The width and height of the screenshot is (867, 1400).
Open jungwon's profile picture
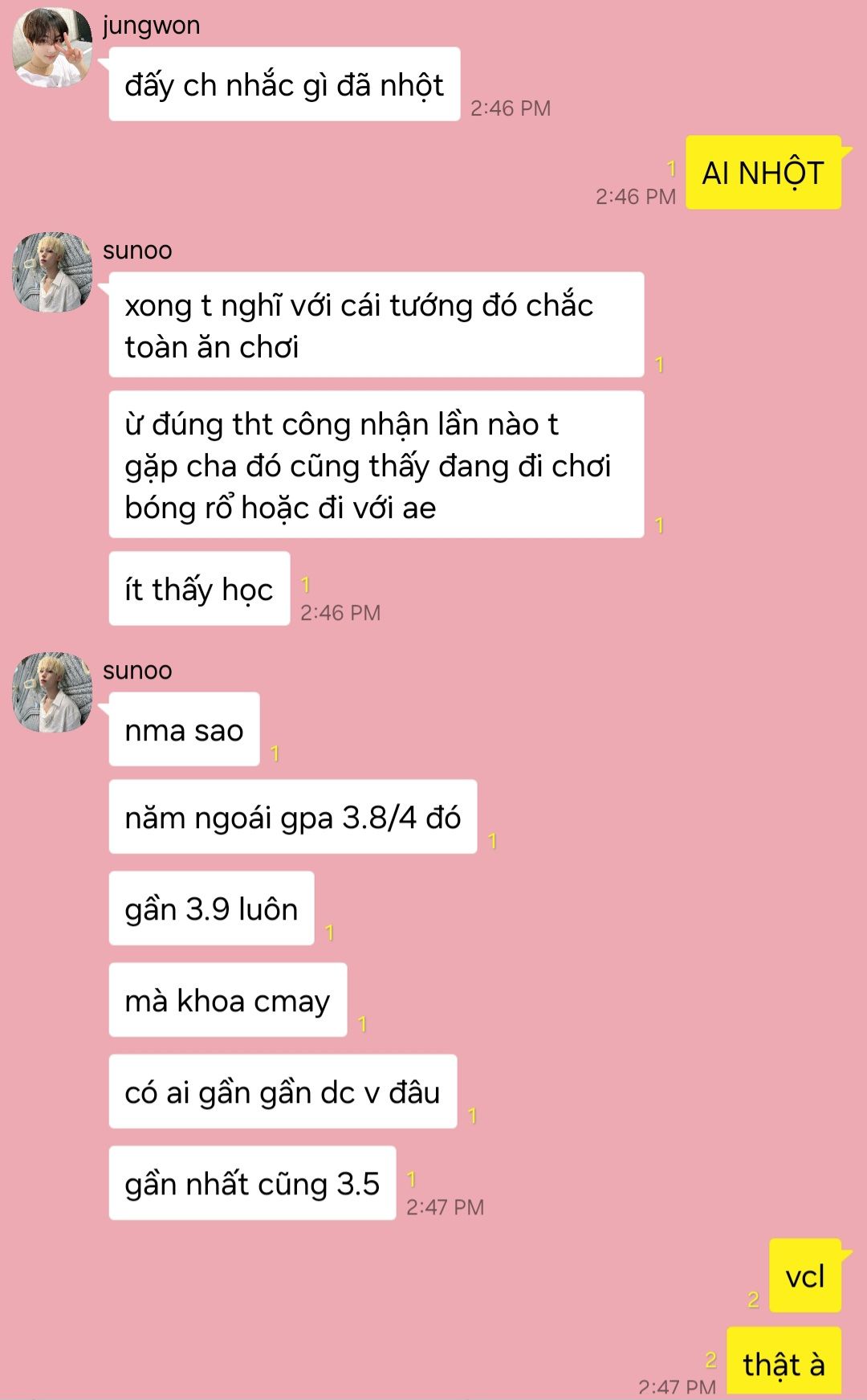[52, 47]
